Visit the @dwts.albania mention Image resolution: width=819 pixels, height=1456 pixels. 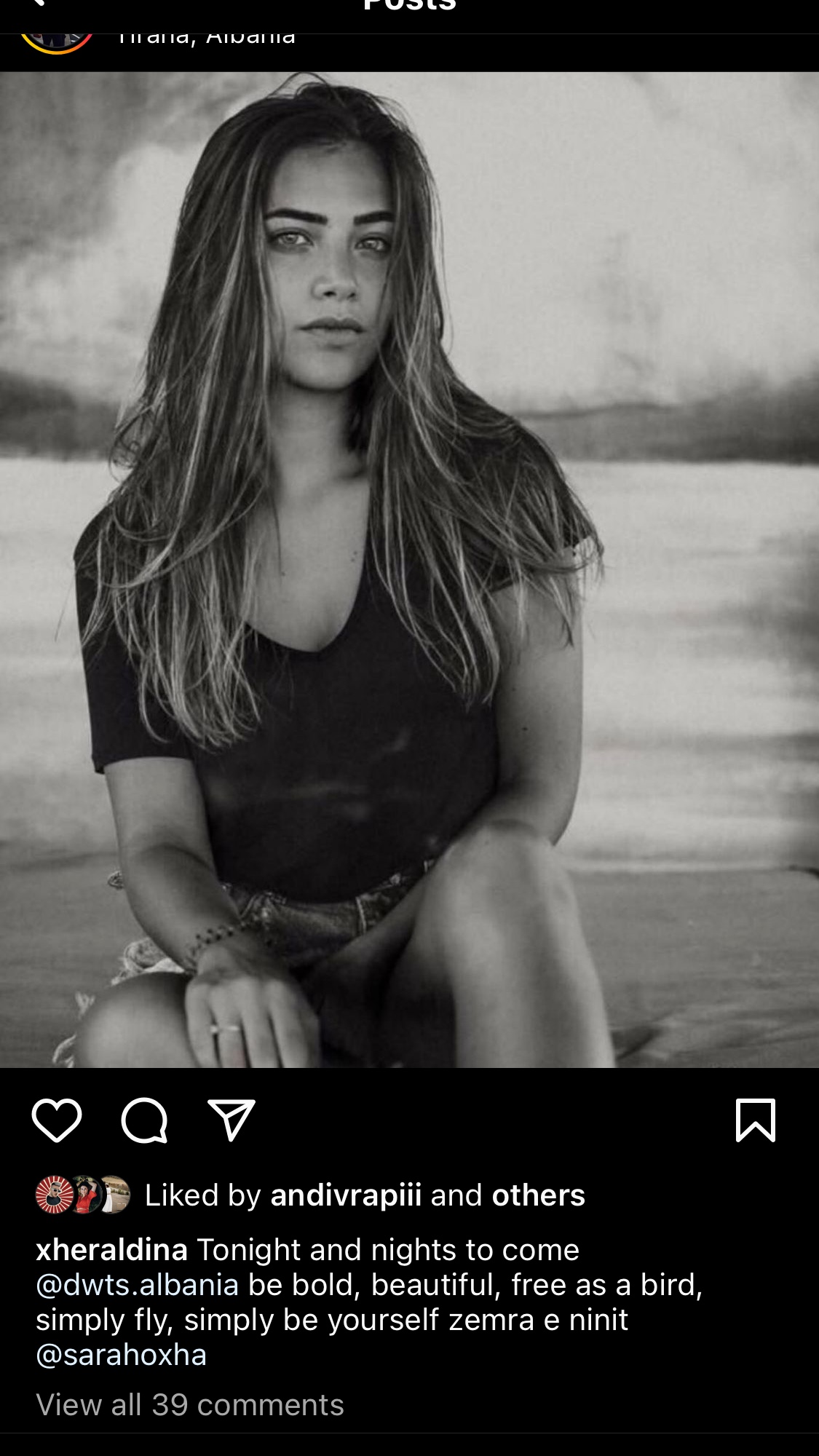137,1285
